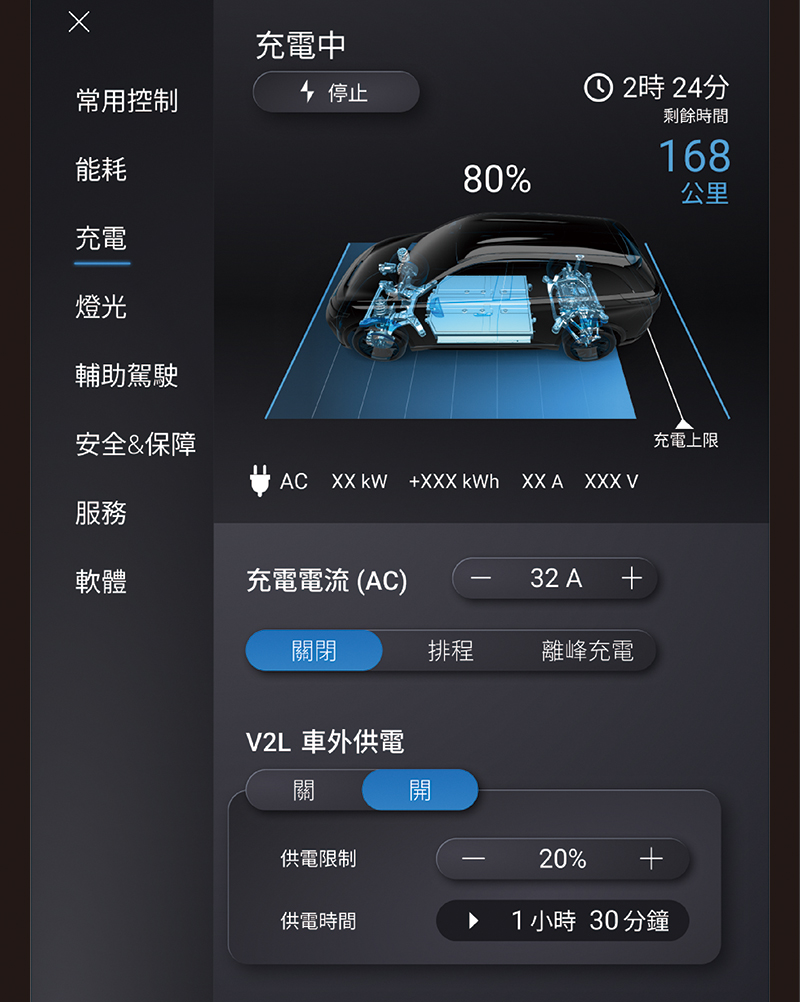The image size is (800, 1002).
Task: Decrease charging current below 32 A
Action: coord(481,579)
